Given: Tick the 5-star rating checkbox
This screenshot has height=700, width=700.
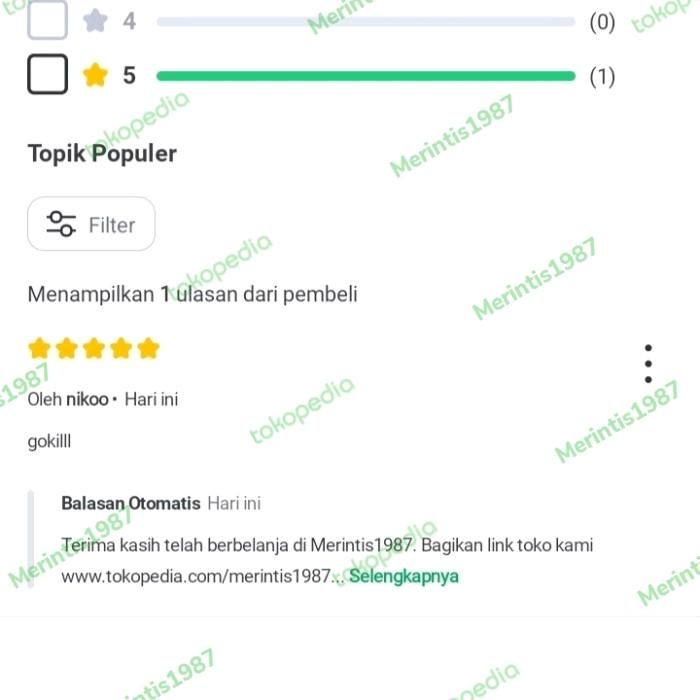Looking at the screenshot, I should click(x=47, y=75).
